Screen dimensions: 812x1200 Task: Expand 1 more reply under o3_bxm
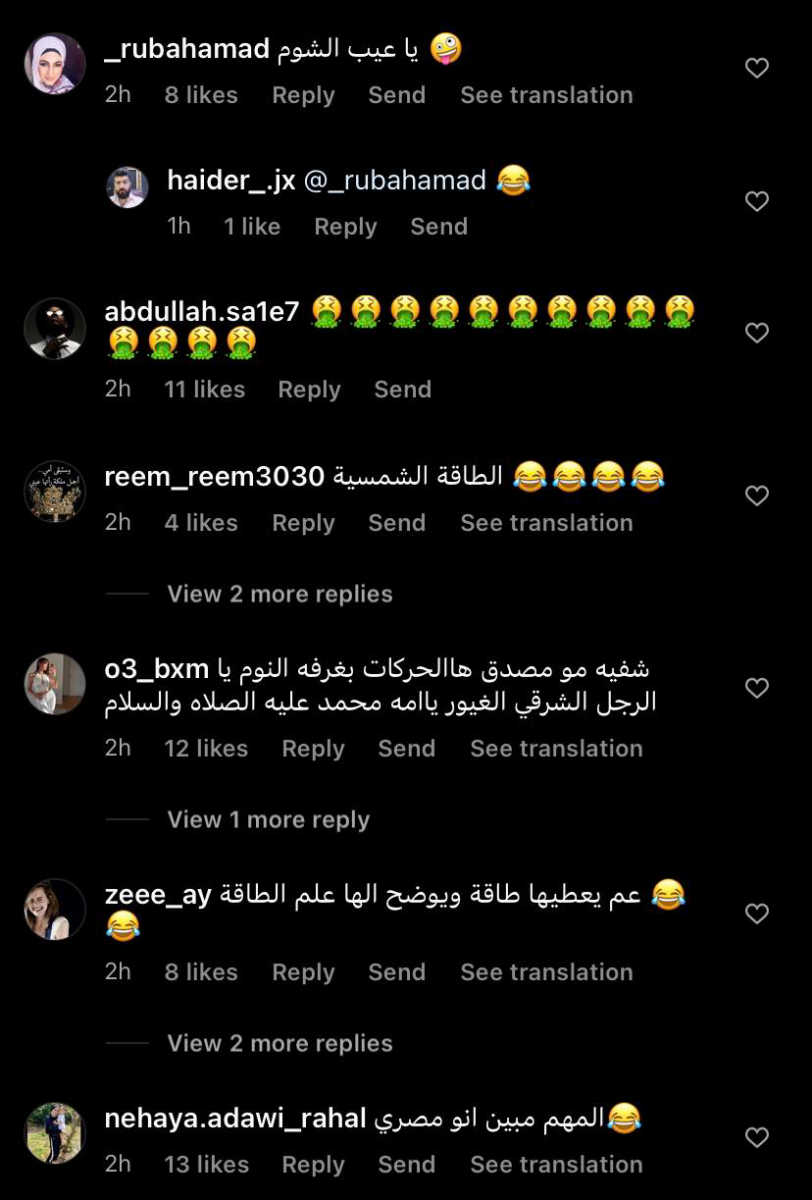click(x=268, y=820)
